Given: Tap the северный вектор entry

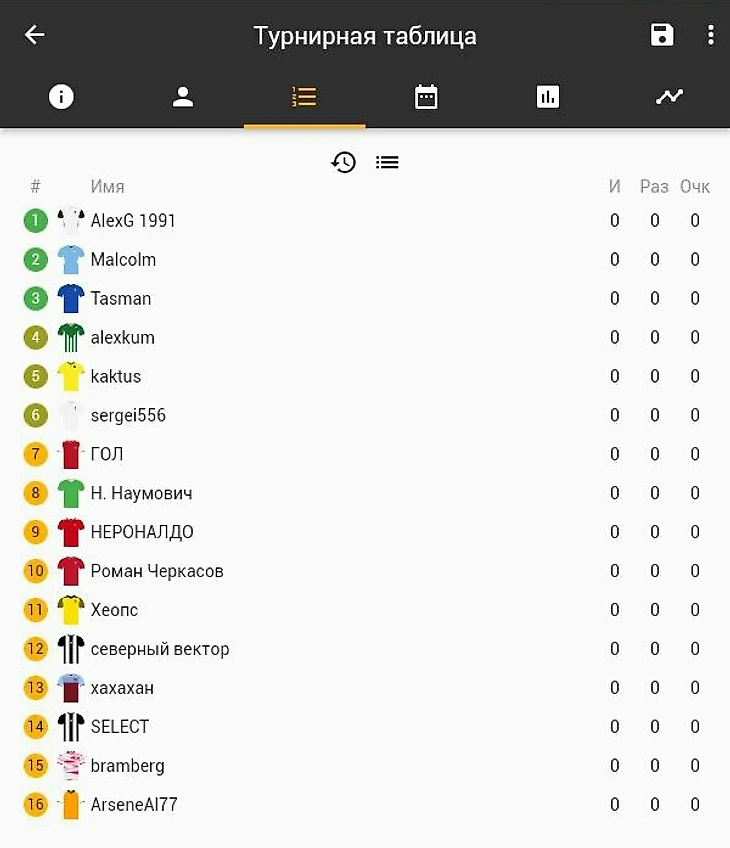Looking at the screenshot, I should [x=160, y=650].
